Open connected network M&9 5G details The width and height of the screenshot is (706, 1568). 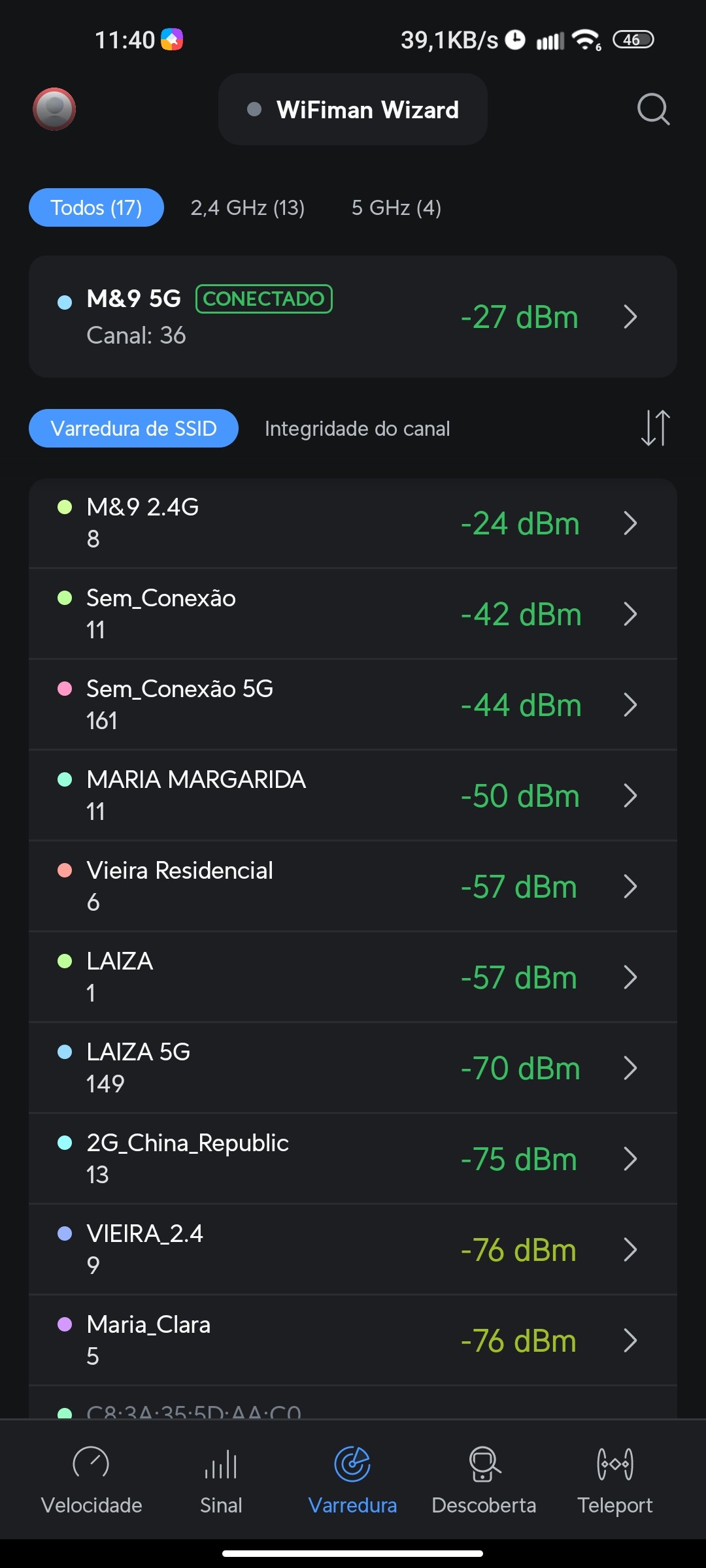(353, 317)
